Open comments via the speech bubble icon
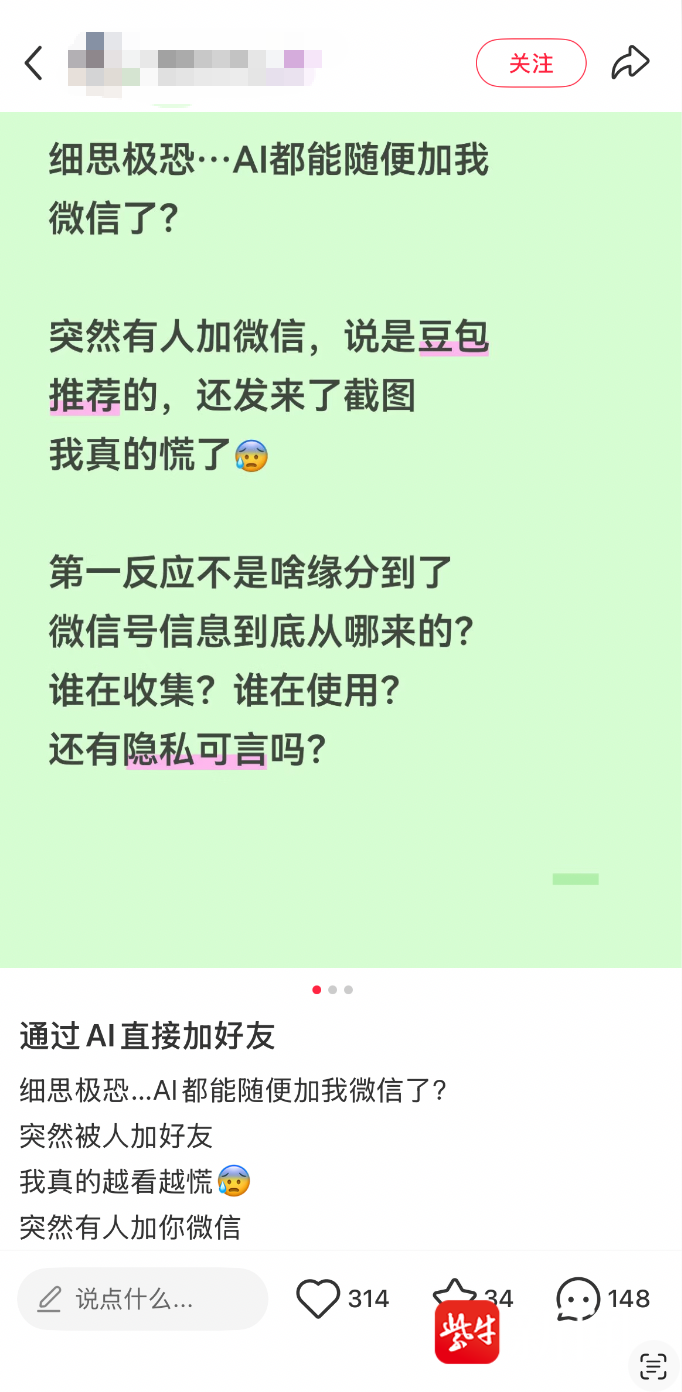682x1392 pixels. point(578,1299)
